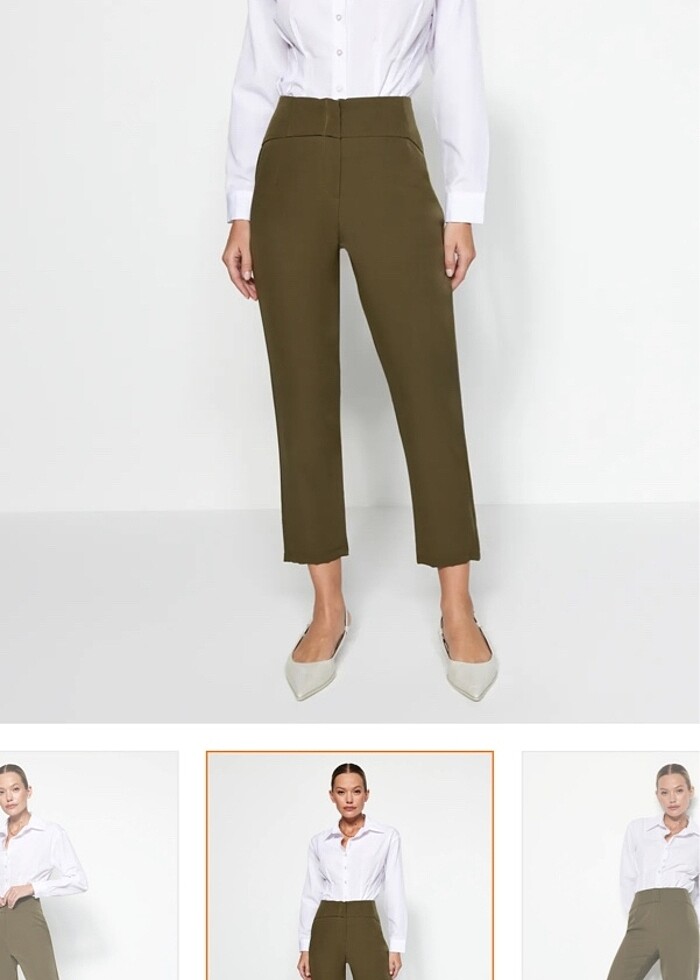Select the highlighted center front-view thumbnail
This screenshot has width=700, height=980.
coord(350,866)
